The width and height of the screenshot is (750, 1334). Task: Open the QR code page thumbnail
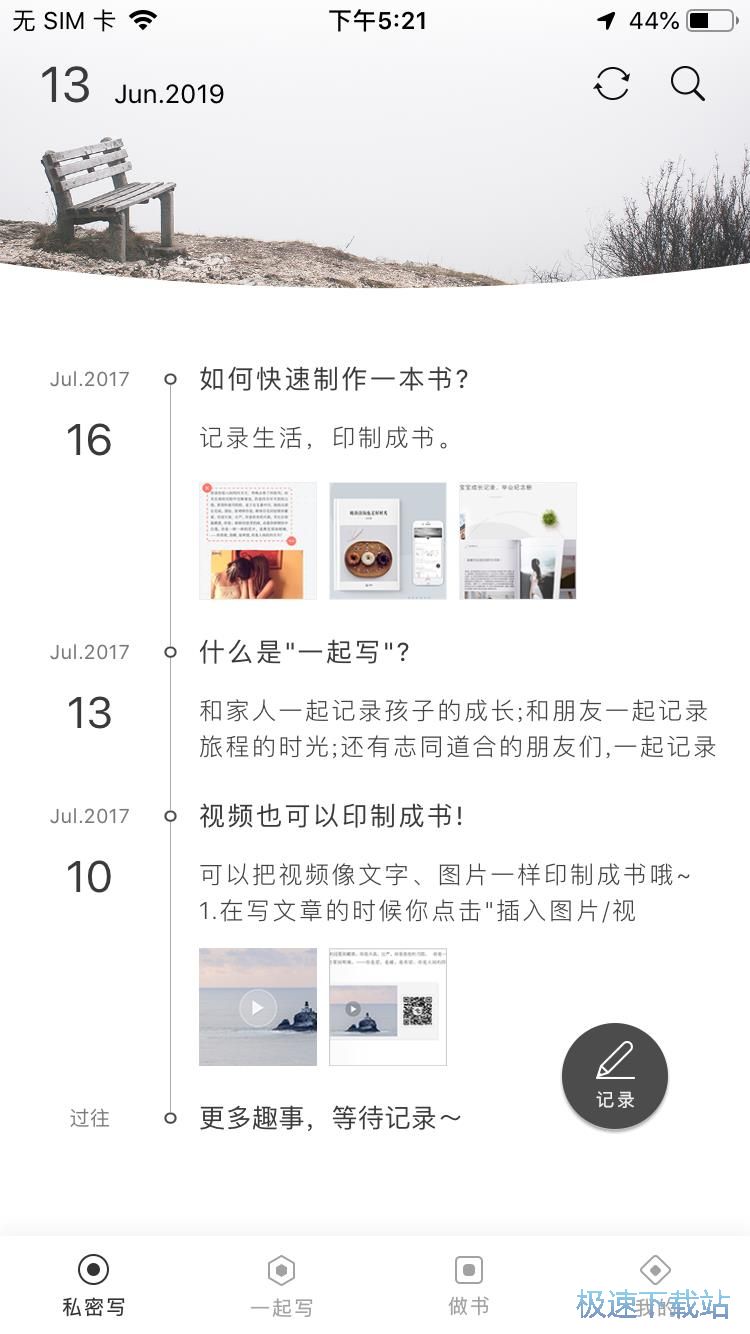point(387,1007)
